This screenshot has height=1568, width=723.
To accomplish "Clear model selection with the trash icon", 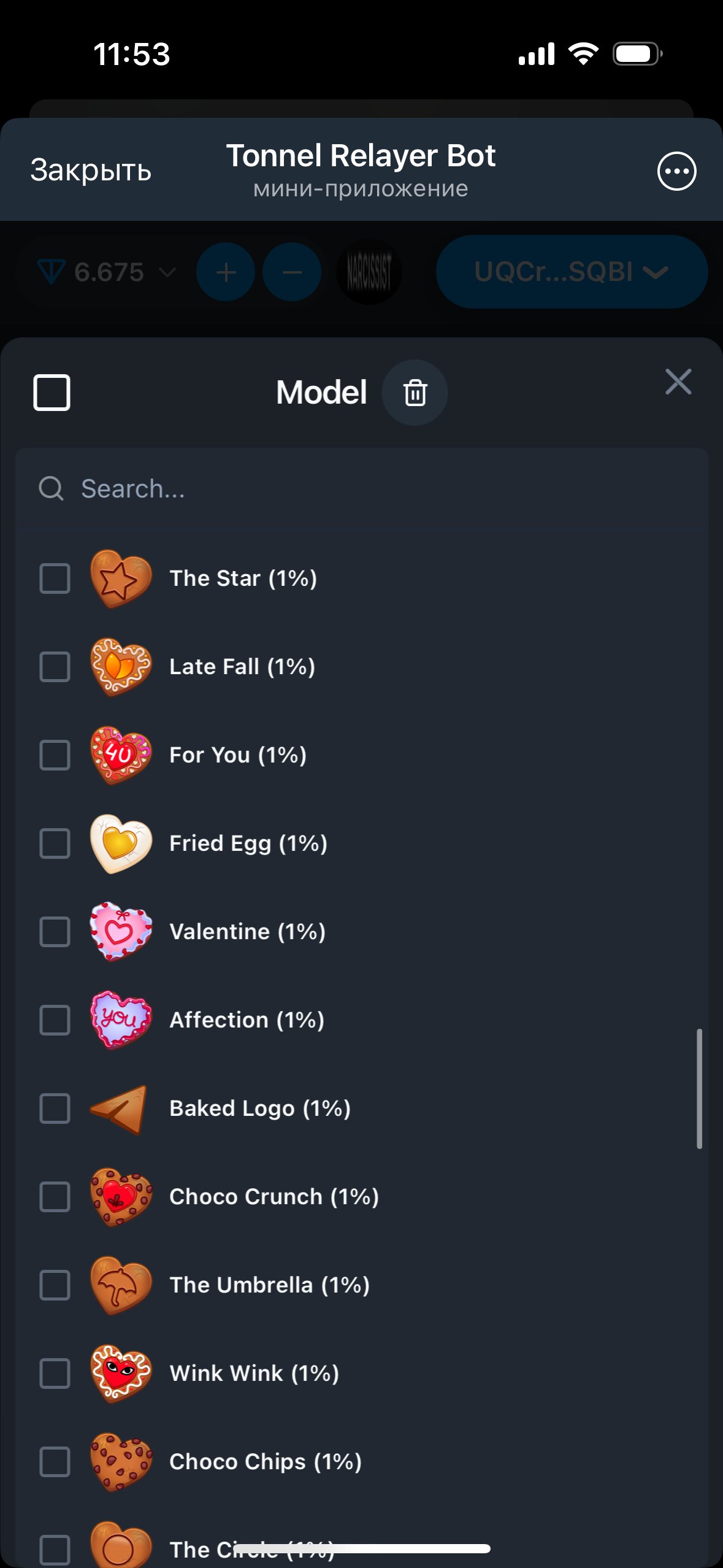I will point(415,393).
